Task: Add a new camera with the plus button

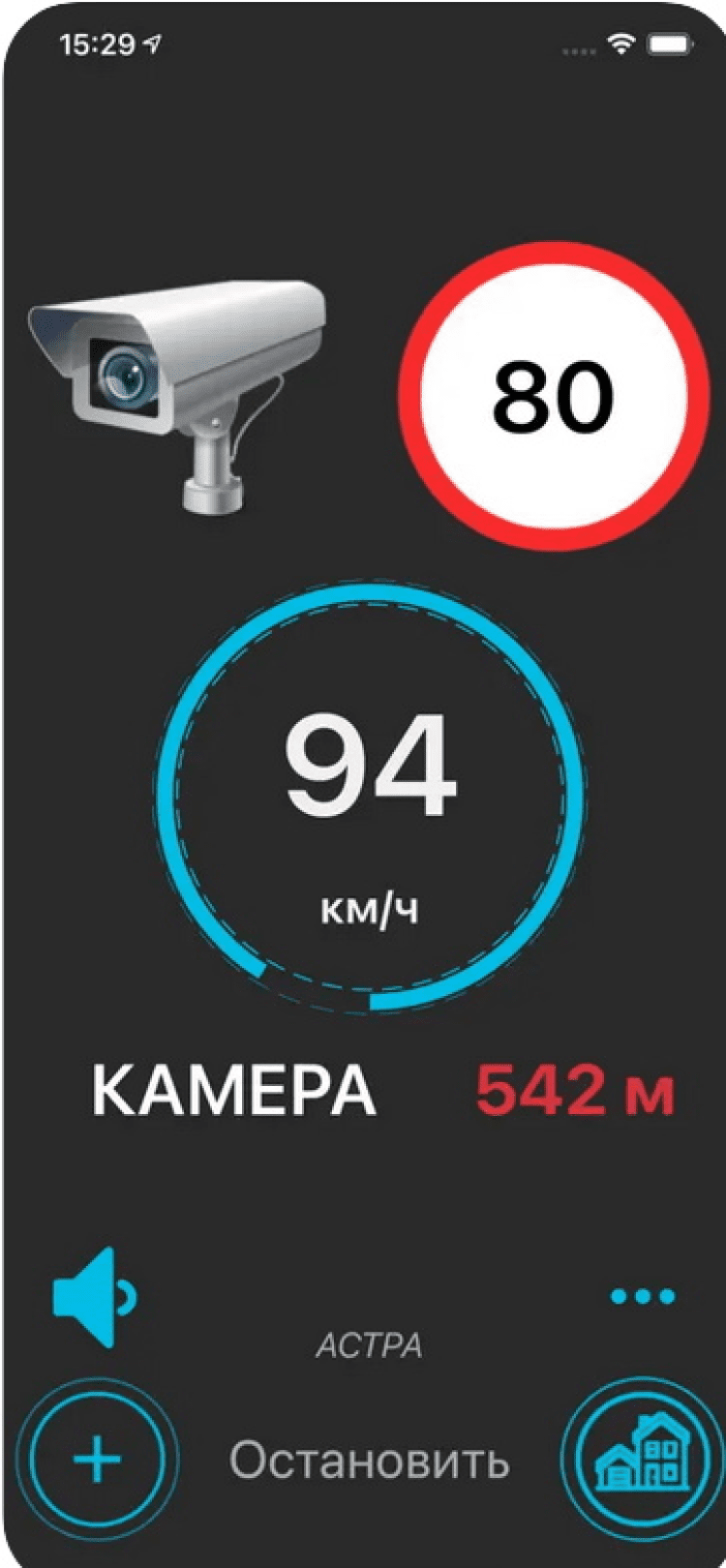Action: [97, 1460]
